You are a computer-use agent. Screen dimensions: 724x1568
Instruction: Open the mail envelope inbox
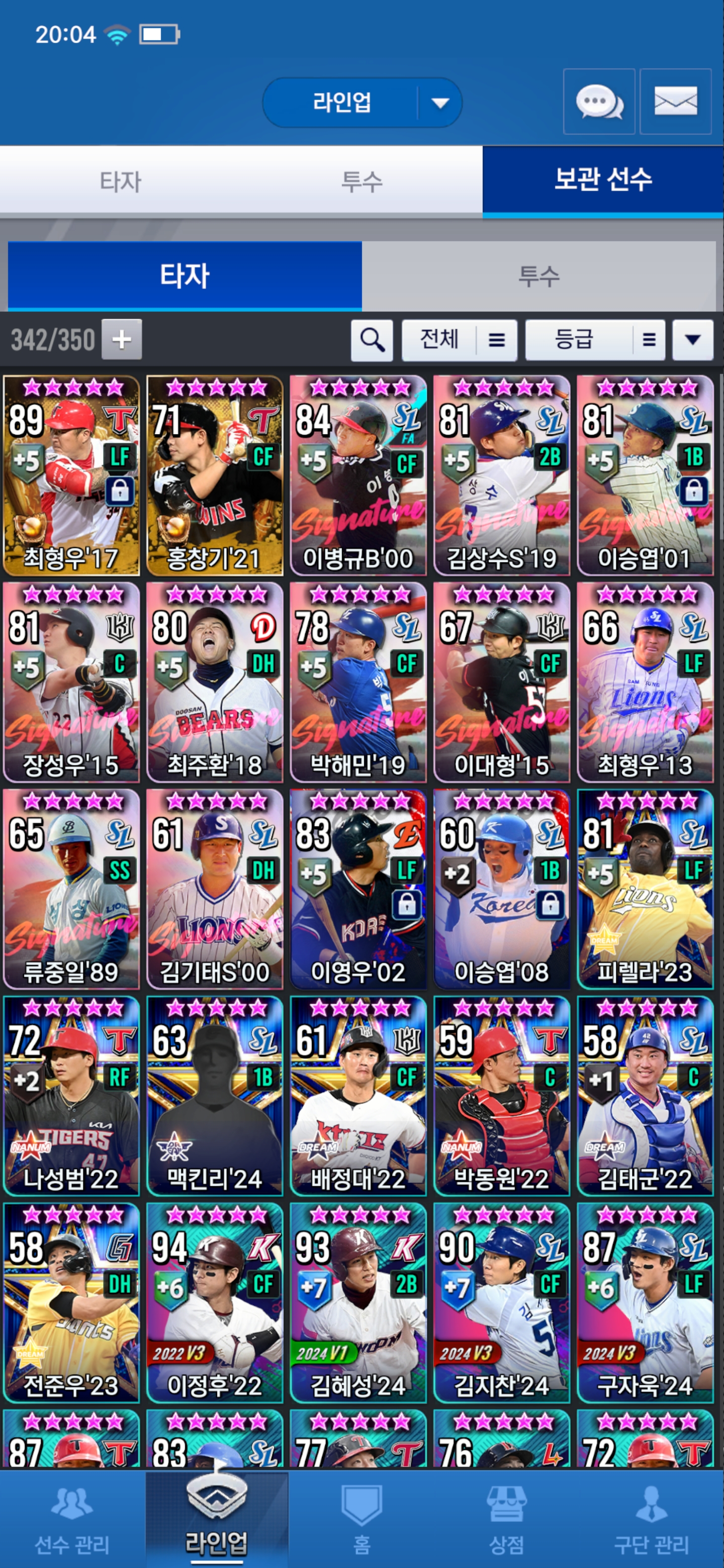(675, 102)
